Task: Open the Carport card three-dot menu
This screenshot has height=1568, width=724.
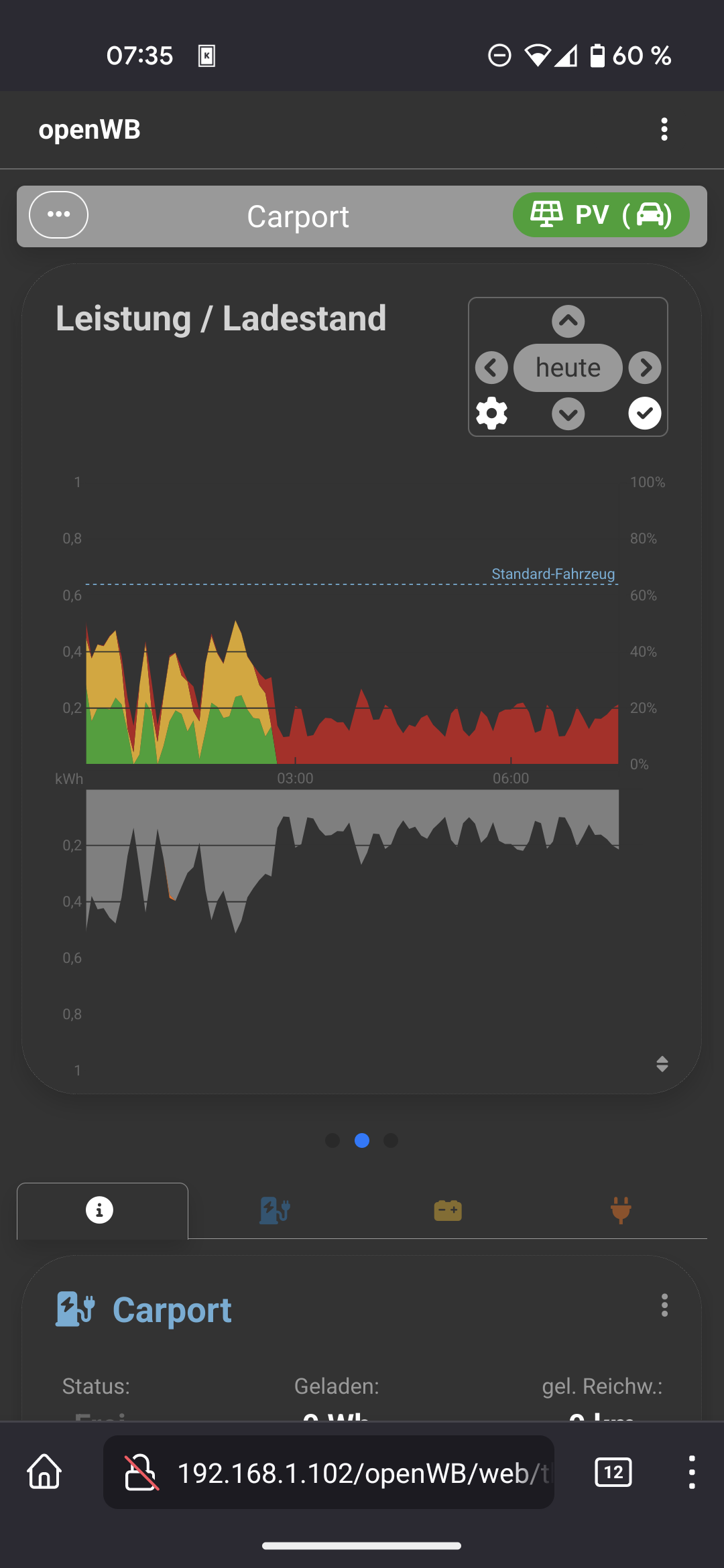Action: [664, 1305]
